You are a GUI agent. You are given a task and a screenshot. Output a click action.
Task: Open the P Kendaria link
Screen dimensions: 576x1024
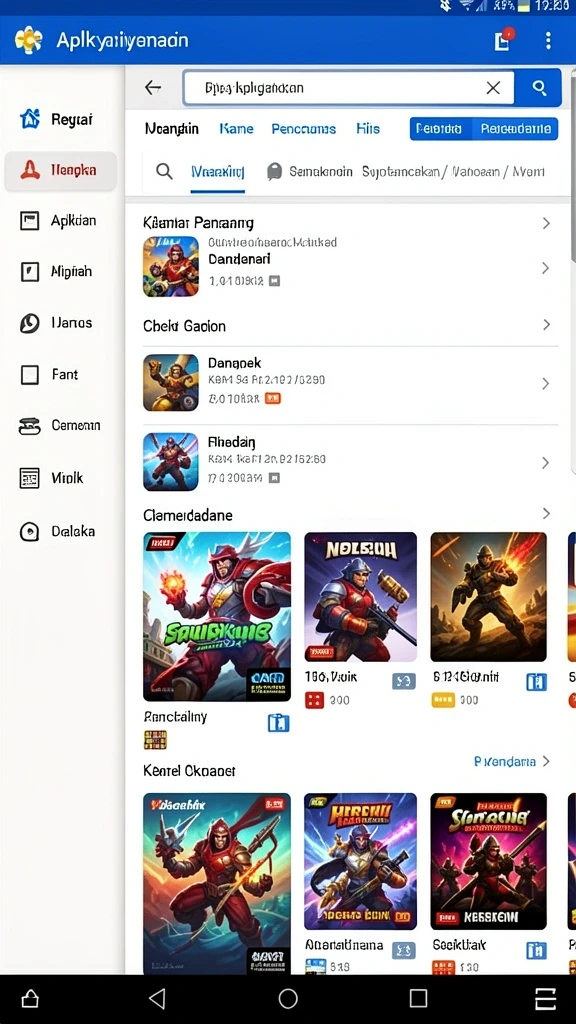tap(512, 761)
